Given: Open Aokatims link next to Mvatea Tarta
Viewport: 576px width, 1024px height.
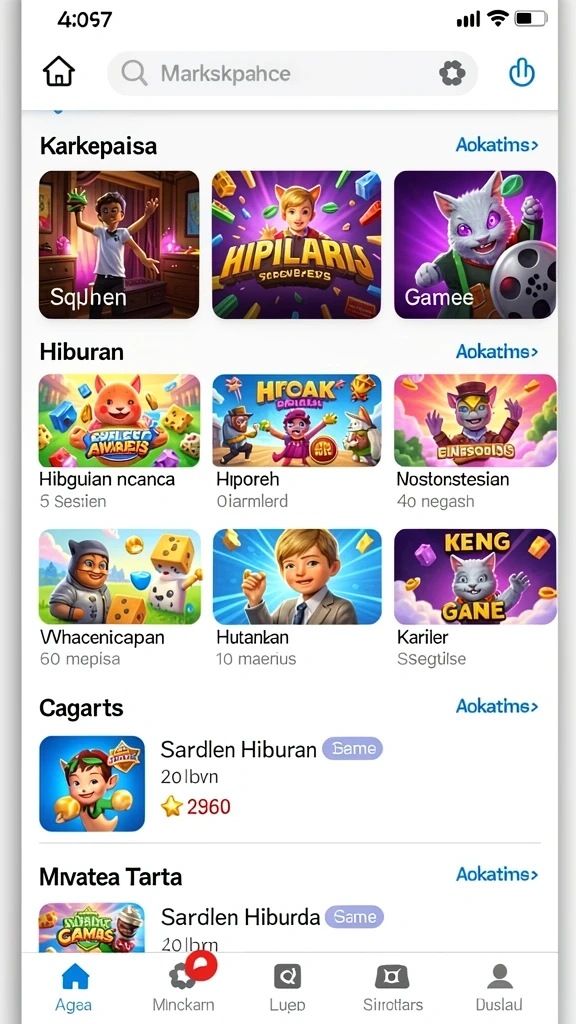Looking at the screenshot, I should [x=497, y=874].
